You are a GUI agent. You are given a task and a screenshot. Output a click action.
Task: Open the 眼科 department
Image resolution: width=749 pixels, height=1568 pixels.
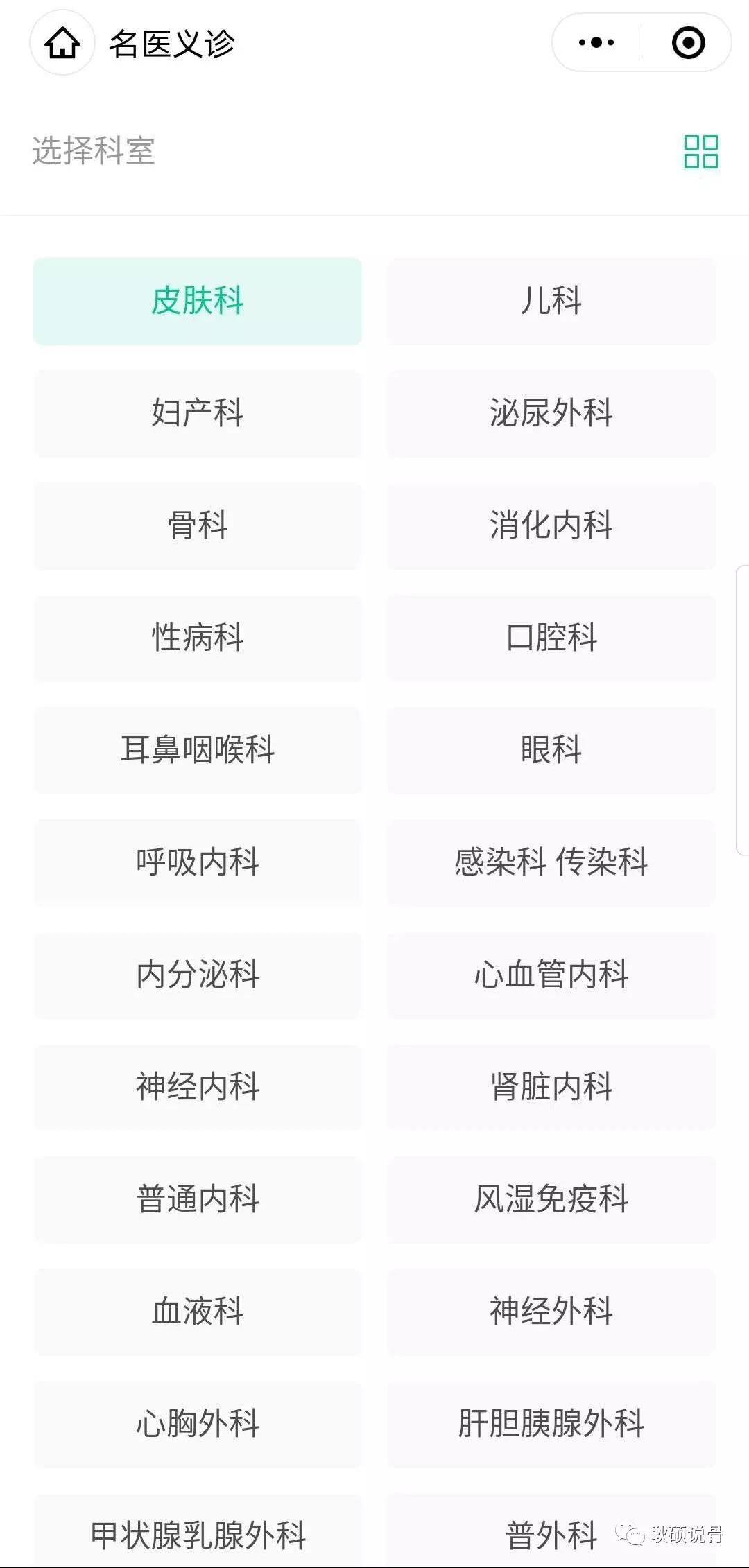(x=551, y=751)
